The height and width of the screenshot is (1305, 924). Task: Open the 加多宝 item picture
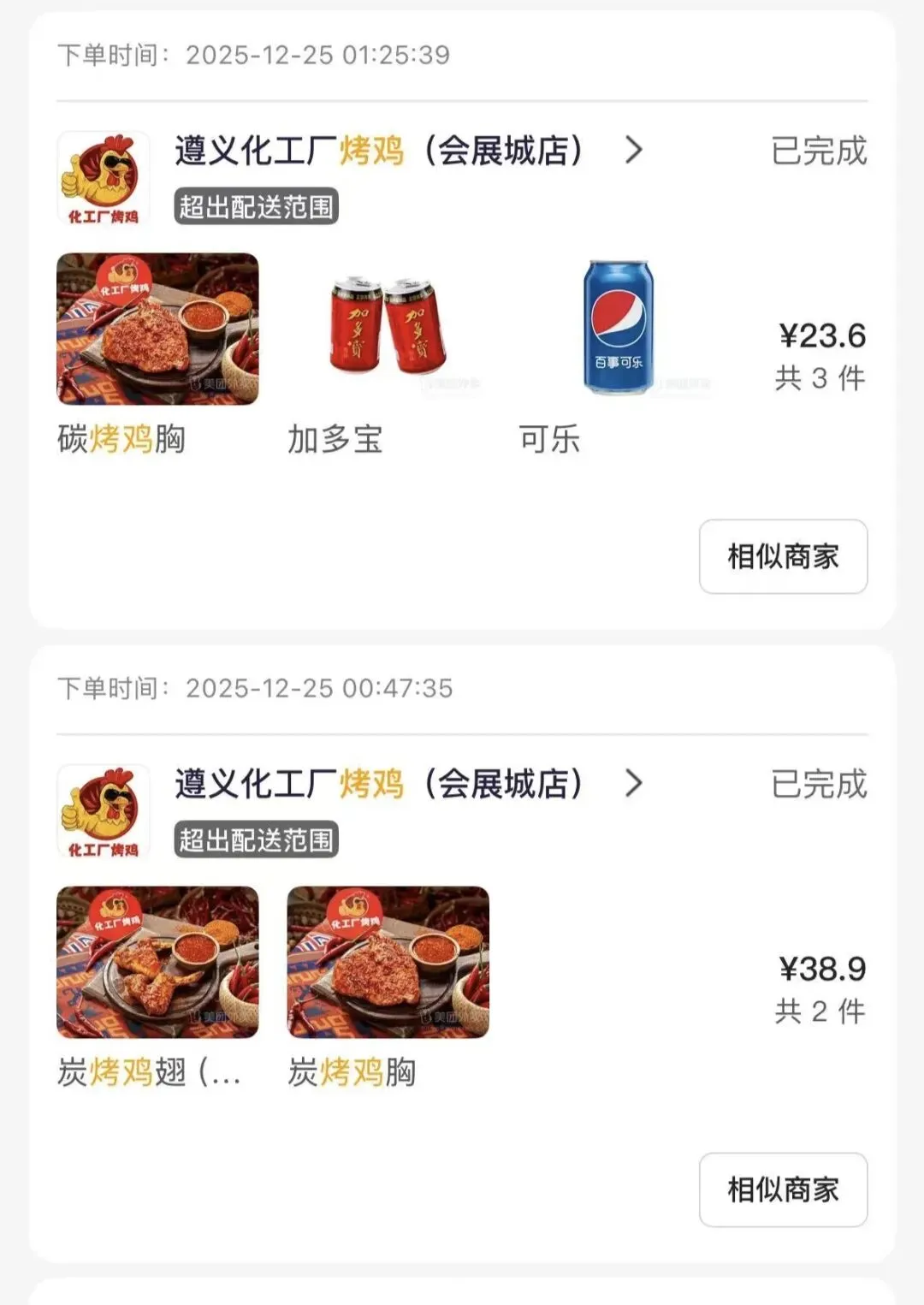pyautogui.click(x=388, y=329)
